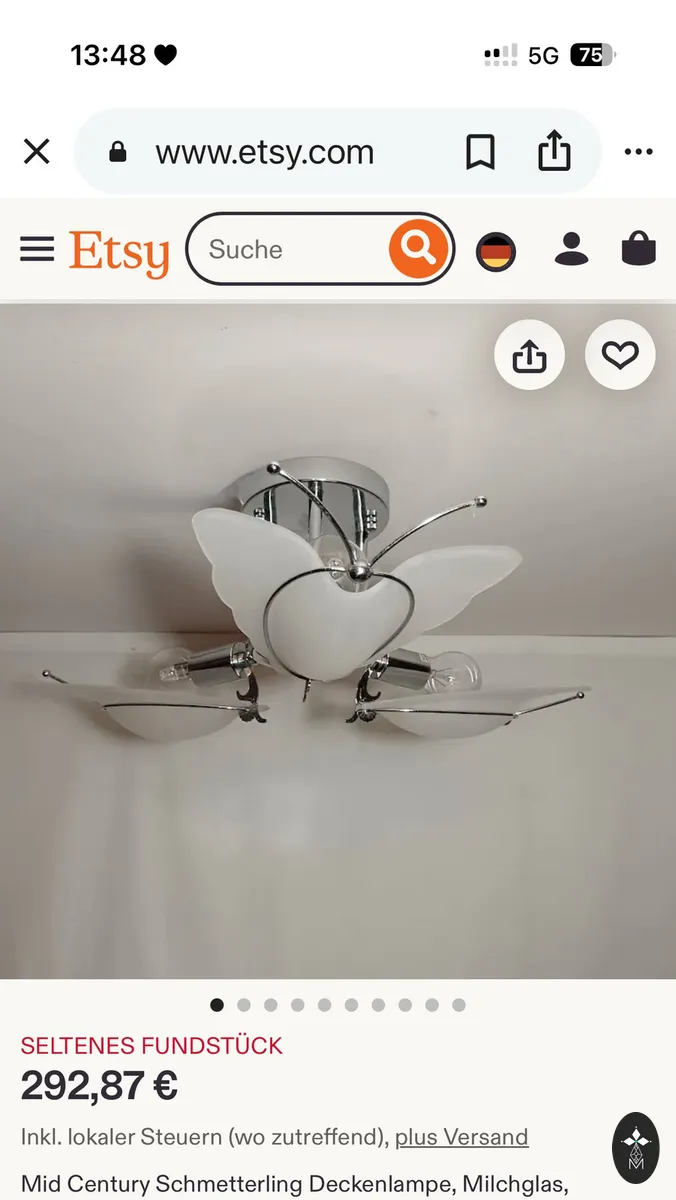This screenshot has height=1200, width=676.
Task: Open the plus Versand link
Action: tap(461, 1137)
